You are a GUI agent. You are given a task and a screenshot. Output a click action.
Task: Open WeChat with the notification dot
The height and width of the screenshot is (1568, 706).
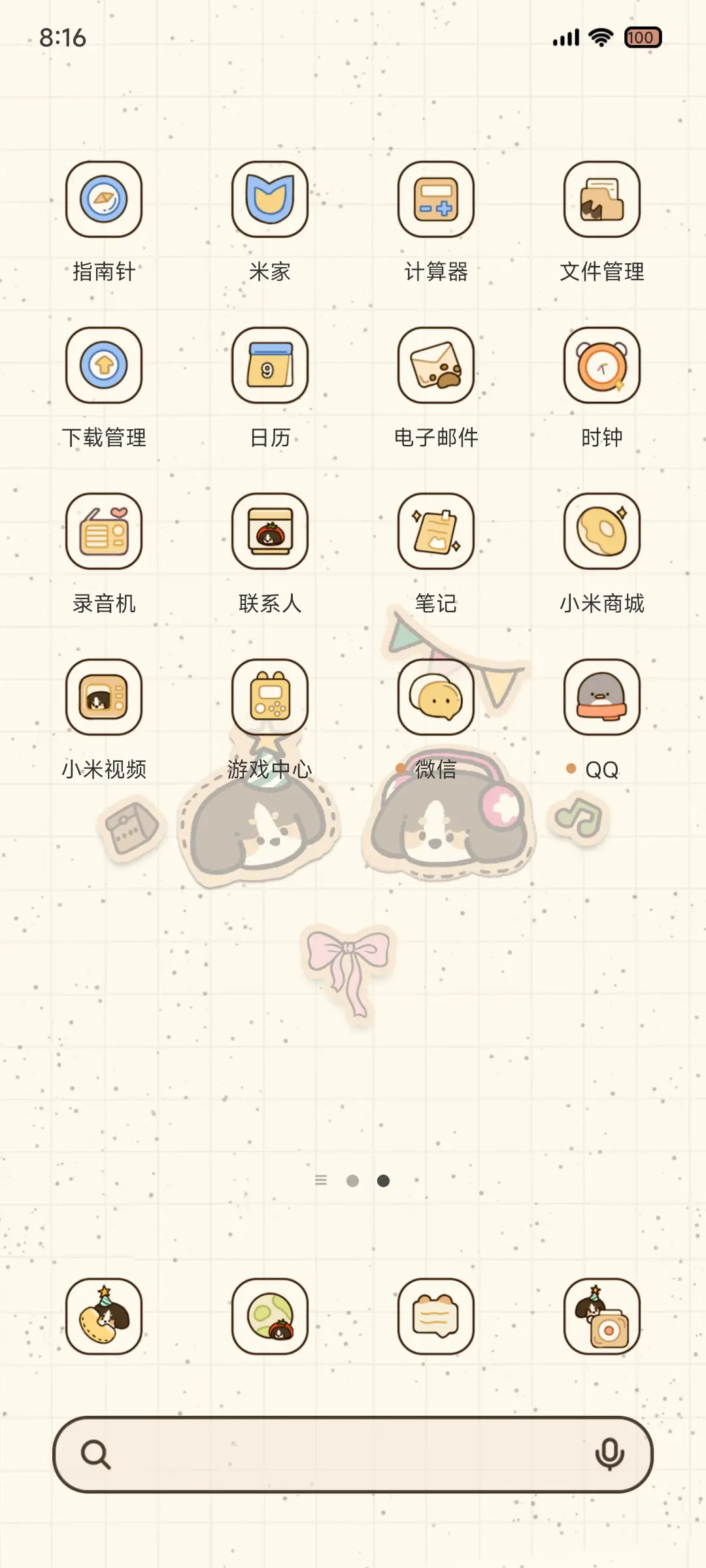coord(436,697)
